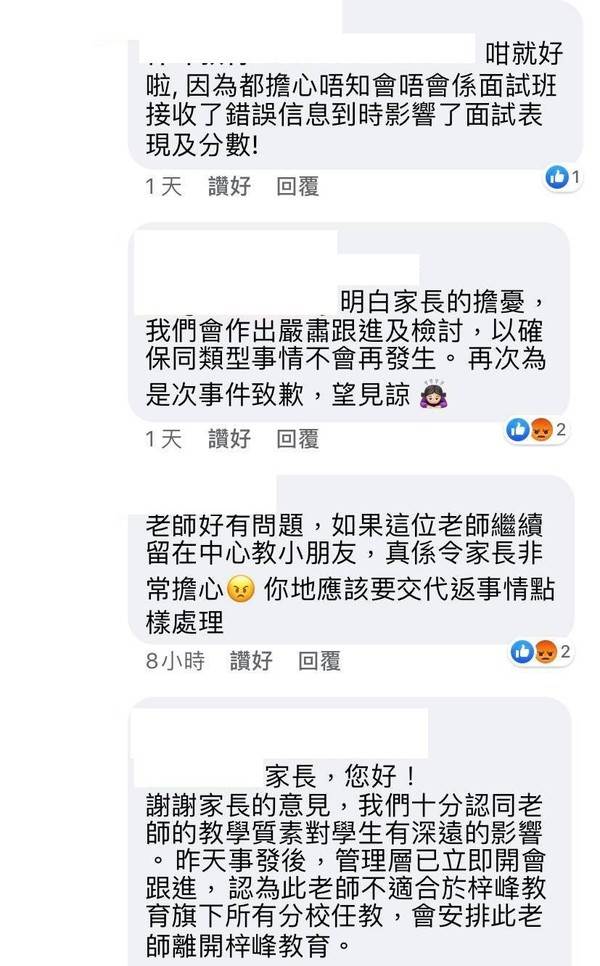Reply to the comment about 面試班 錯誤信息

point(297,187)
